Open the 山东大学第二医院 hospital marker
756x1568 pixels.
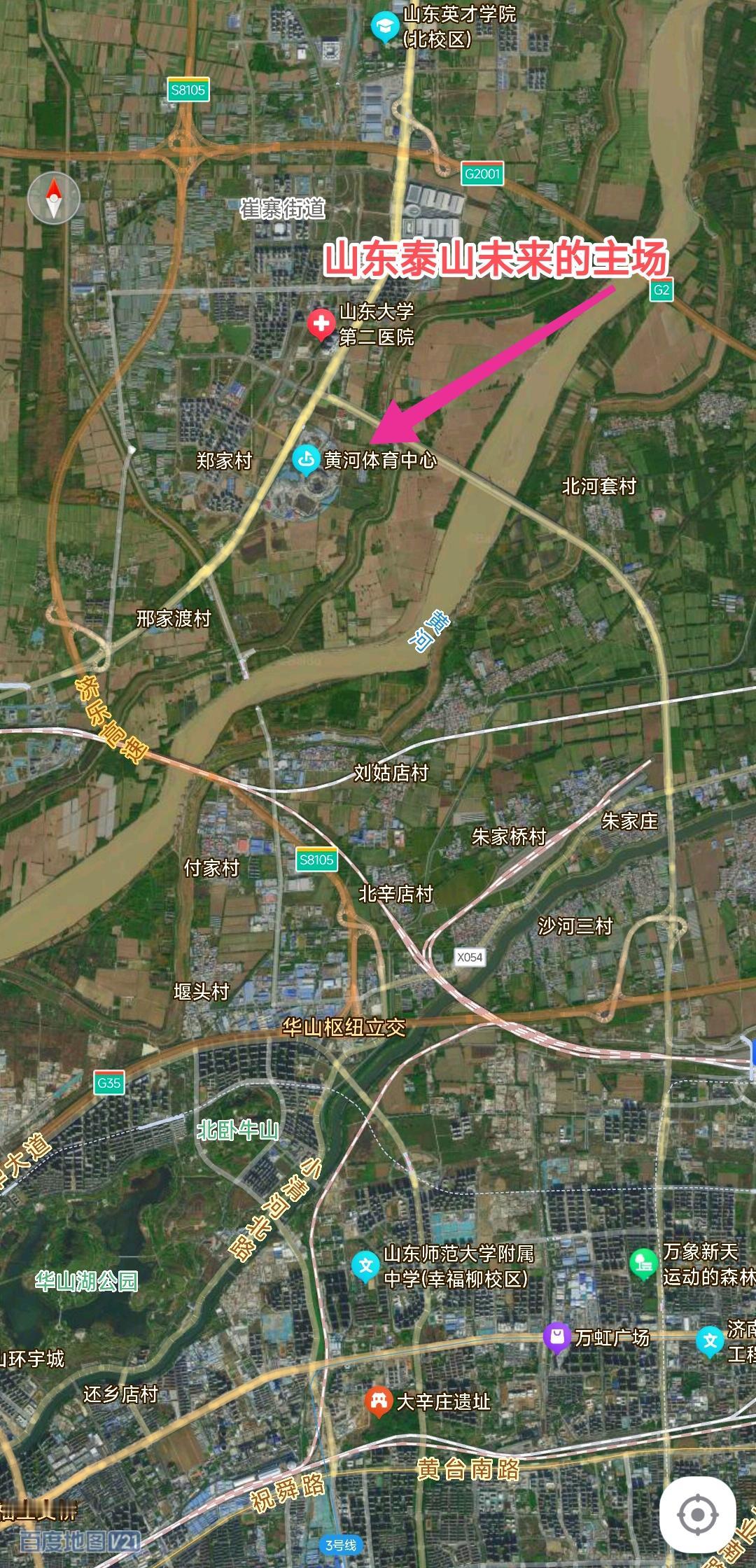(x=321, y=324)
